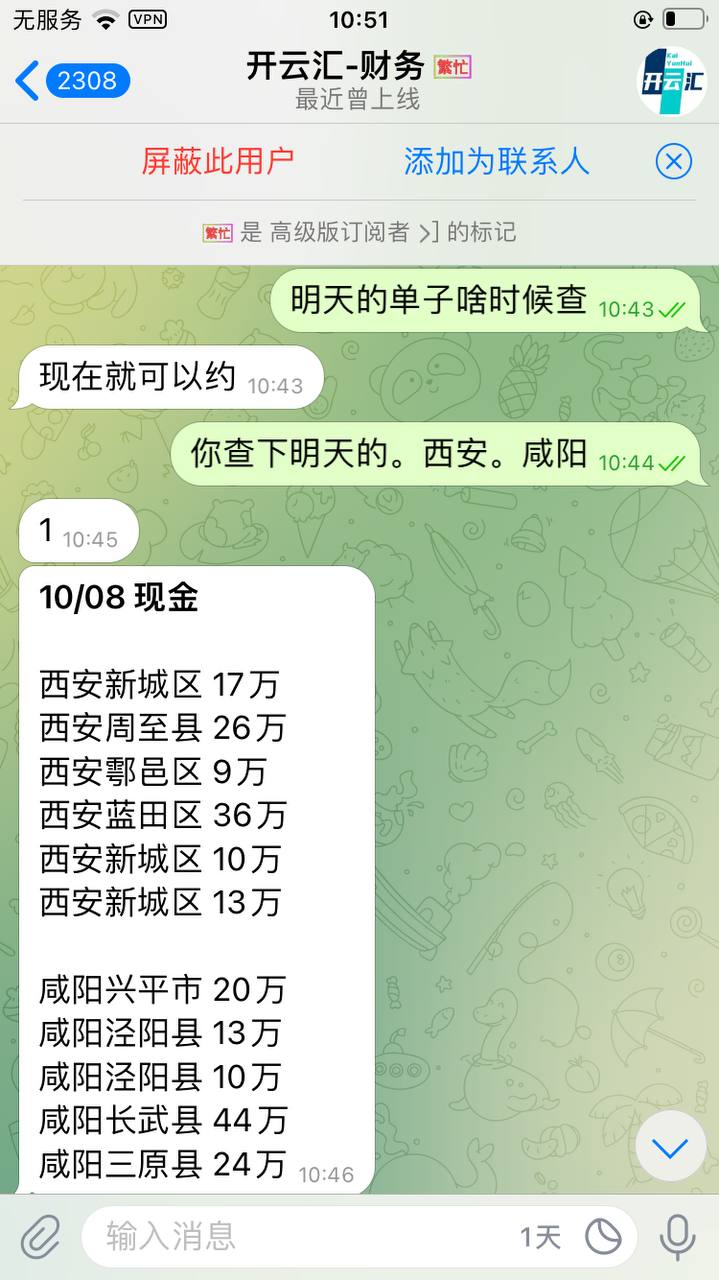719x1280 pixels.
Task: Tap 屏蔽此用户 to block user
Action: point(218,161)
